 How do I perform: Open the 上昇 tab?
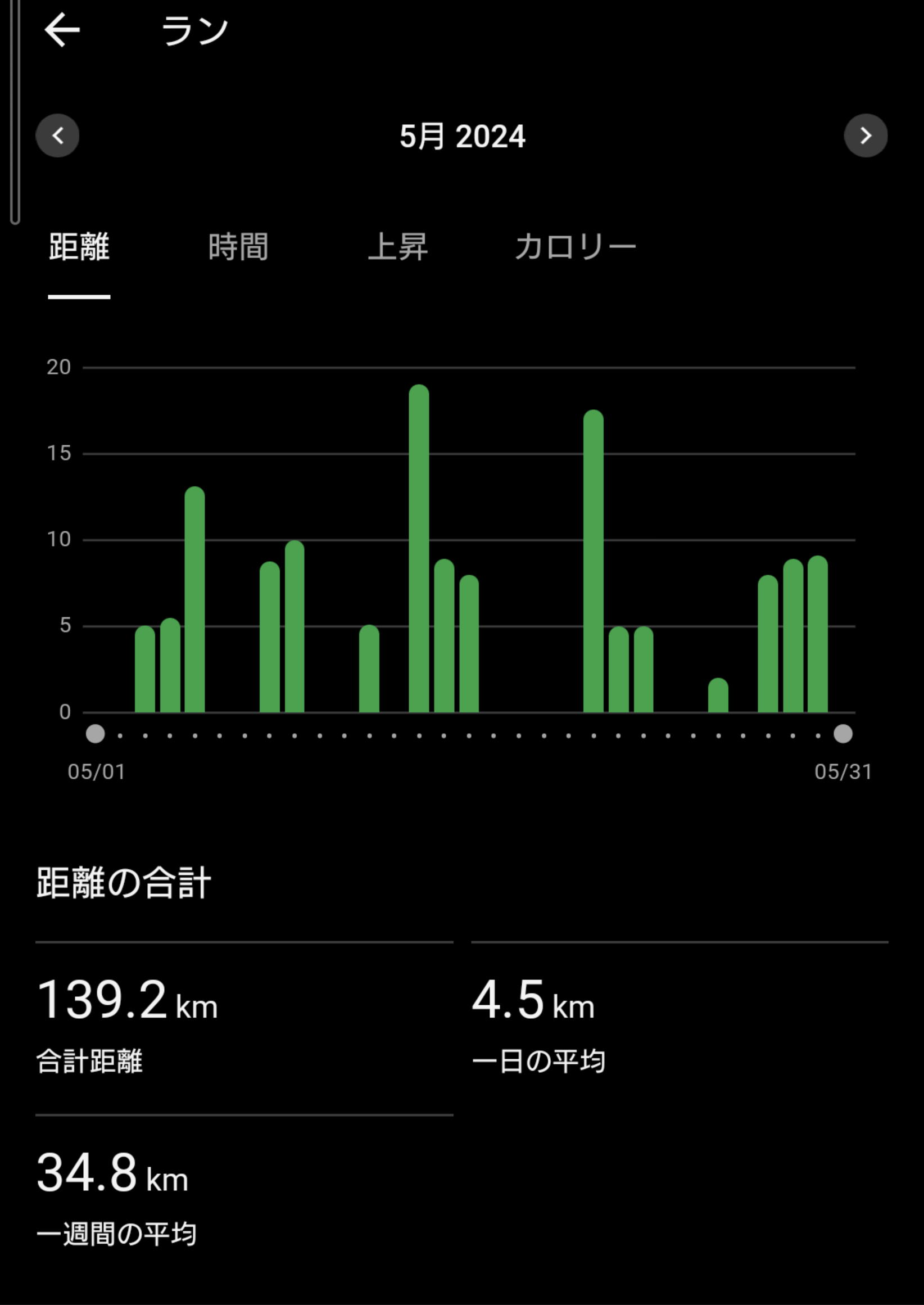pyautogui.click(x=398, y=247)
